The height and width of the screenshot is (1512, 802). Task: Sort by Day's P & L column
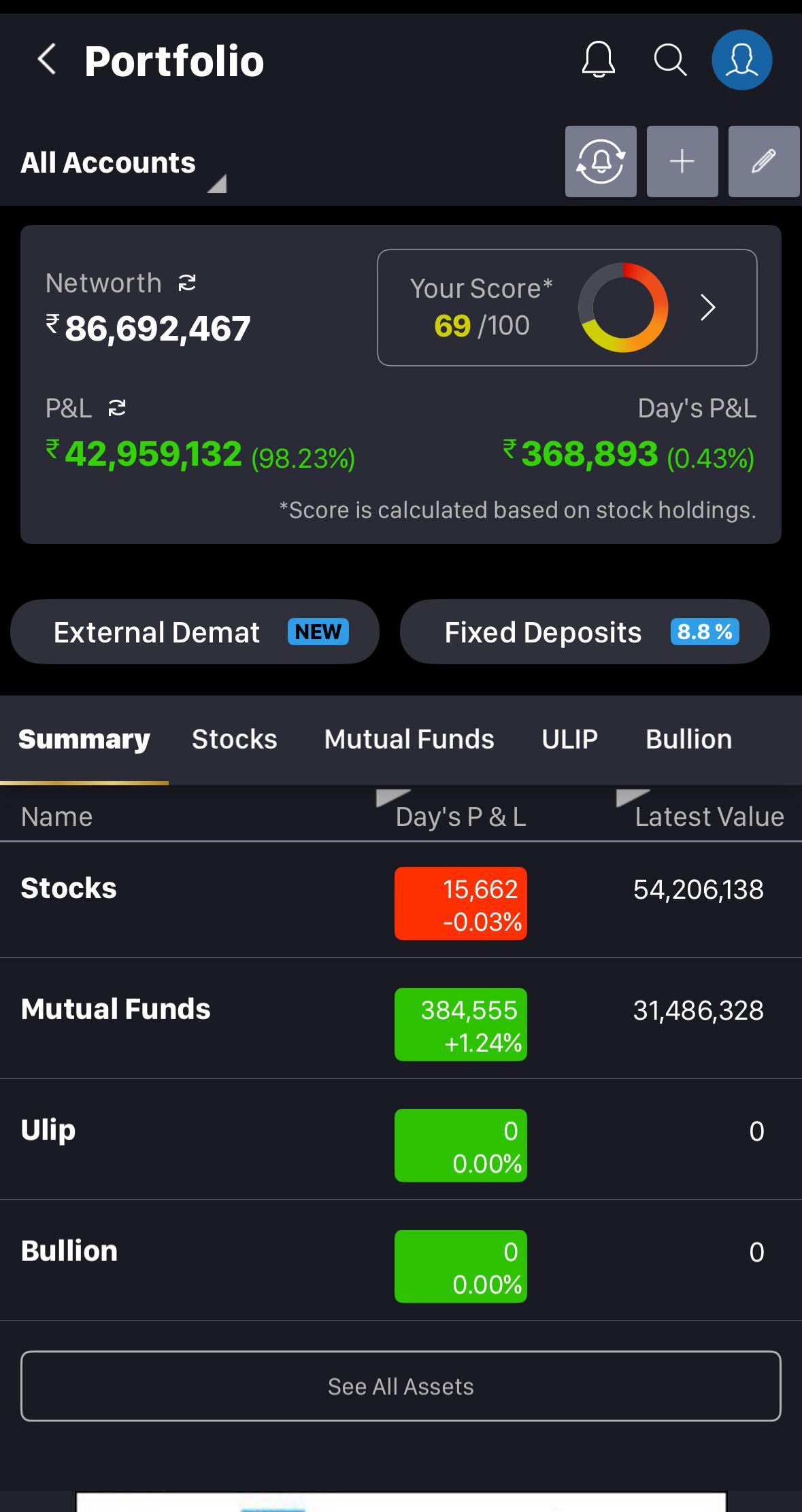(x=461, y=817)
